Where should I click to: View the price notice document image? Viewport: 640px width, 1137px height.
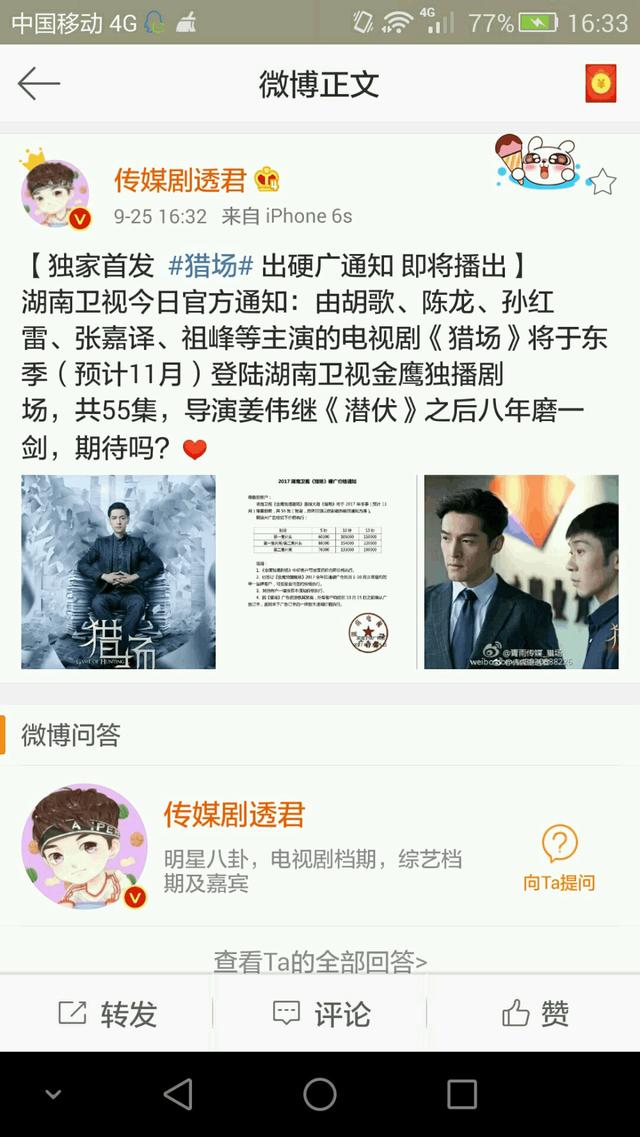(320, 571)
